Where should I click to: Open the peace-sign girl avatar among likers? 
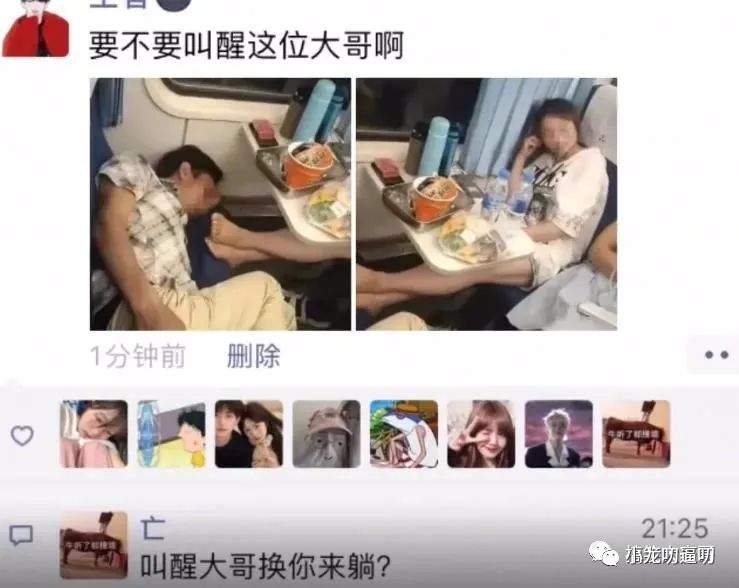coord(481,434)
